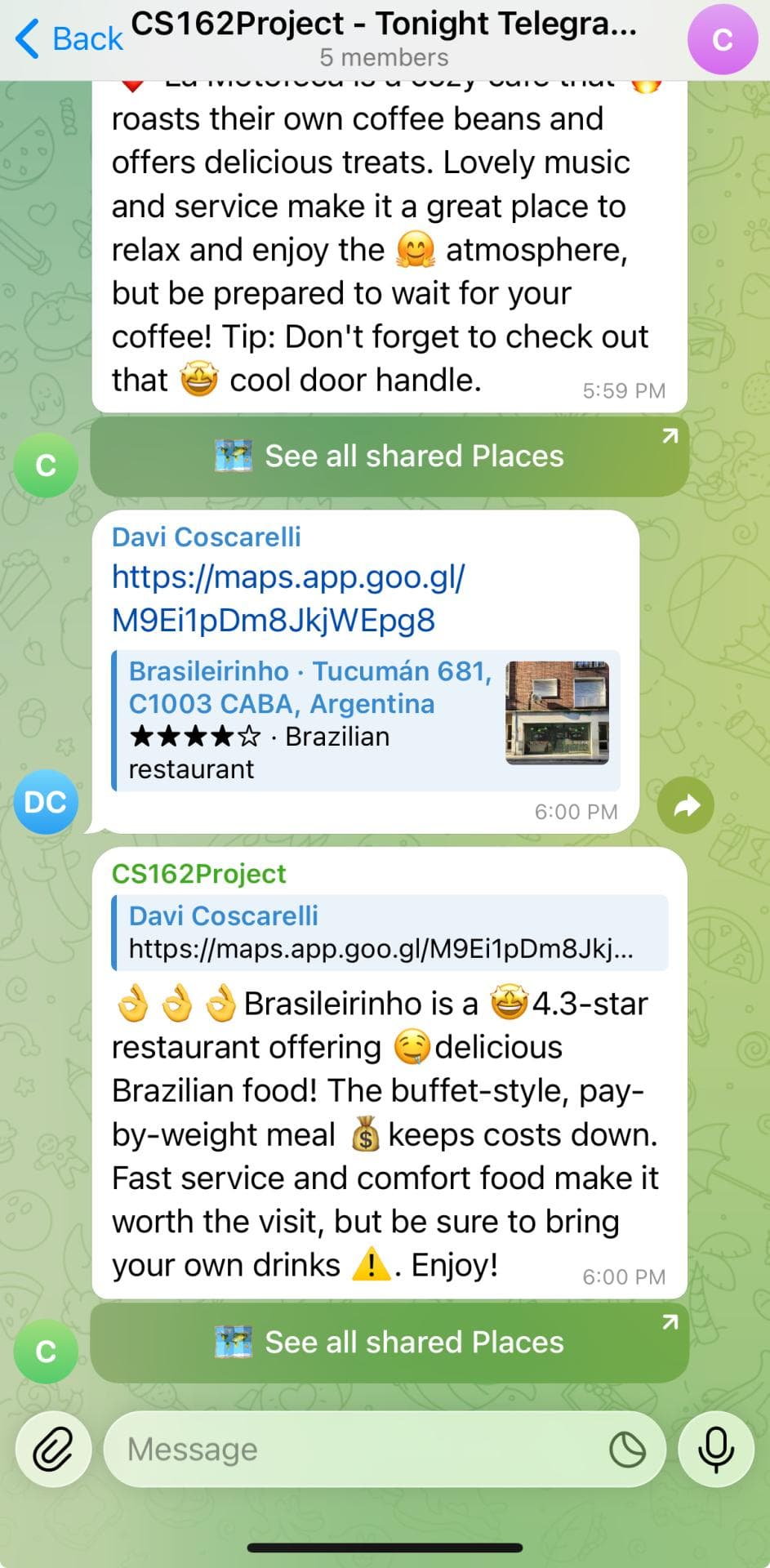
Task: Open the CS162Project group info header
Action: tap(384, 38)
